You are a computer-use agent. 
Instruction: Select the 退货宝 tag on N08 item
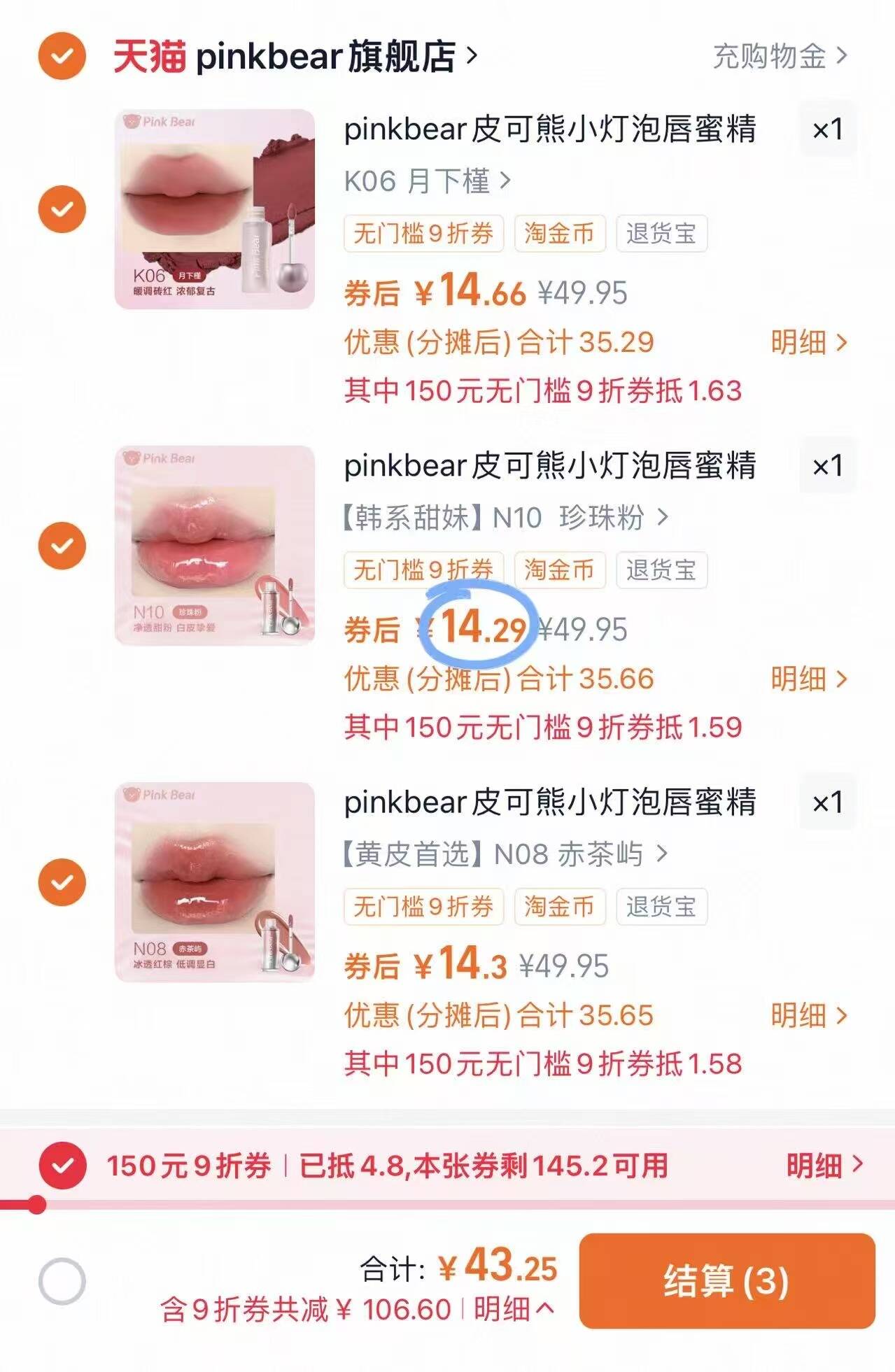pyautogui.click(x=663, y=907)
